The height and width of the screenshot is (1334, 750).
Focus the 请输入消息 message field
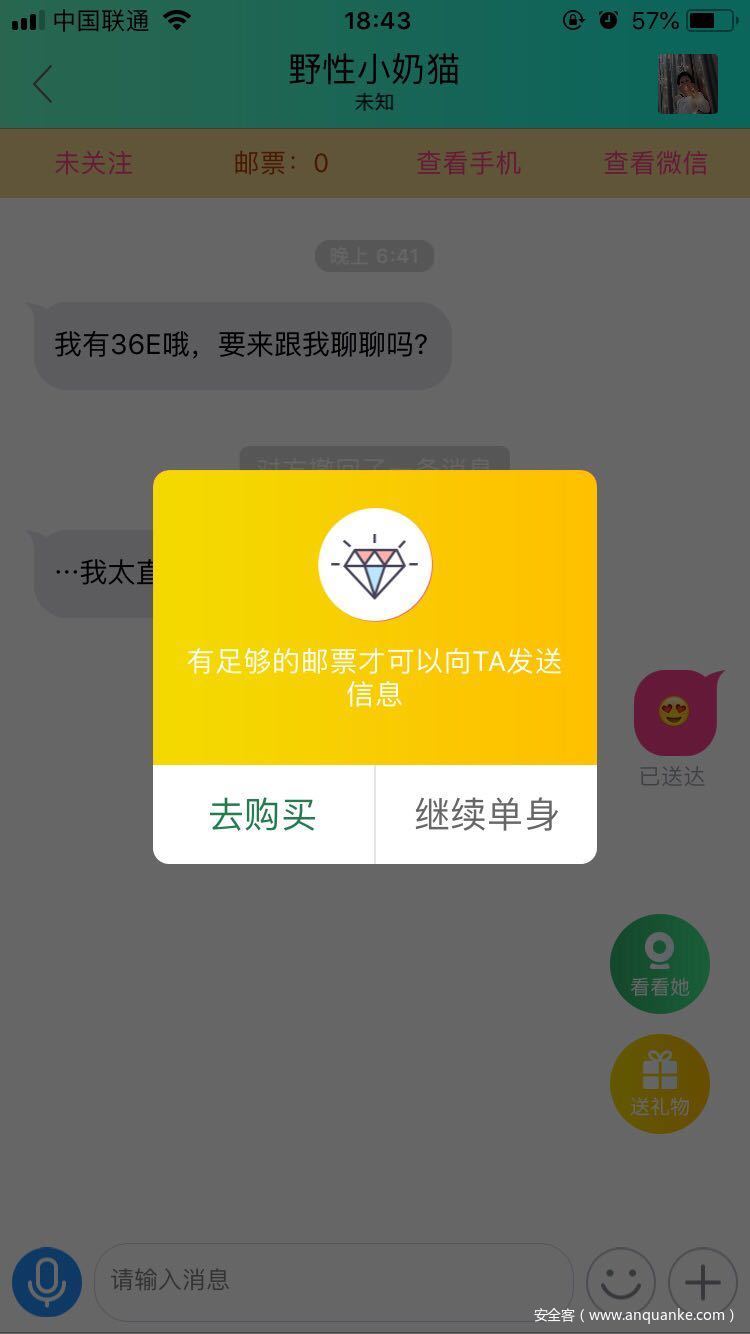coord(333,1280)
